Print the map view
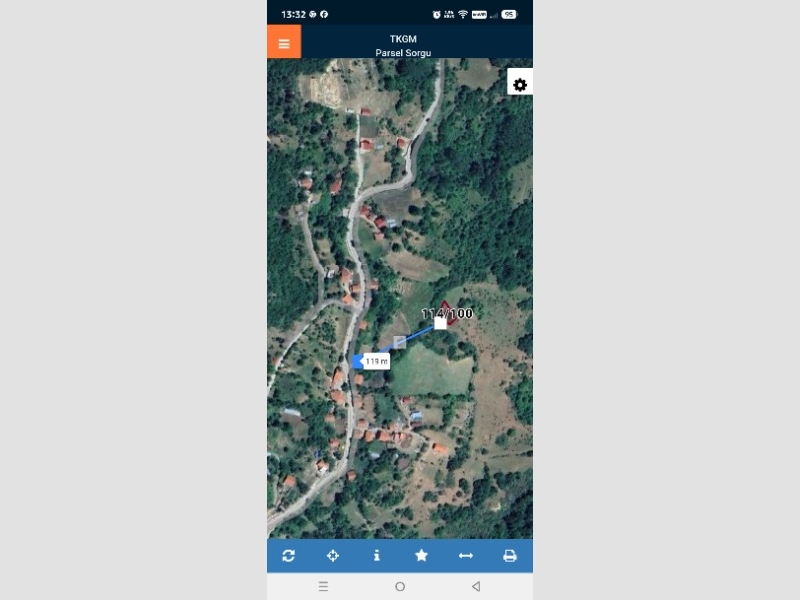This screenshot has height=600, width=800. pyautogui.click(x=509, y=556)
